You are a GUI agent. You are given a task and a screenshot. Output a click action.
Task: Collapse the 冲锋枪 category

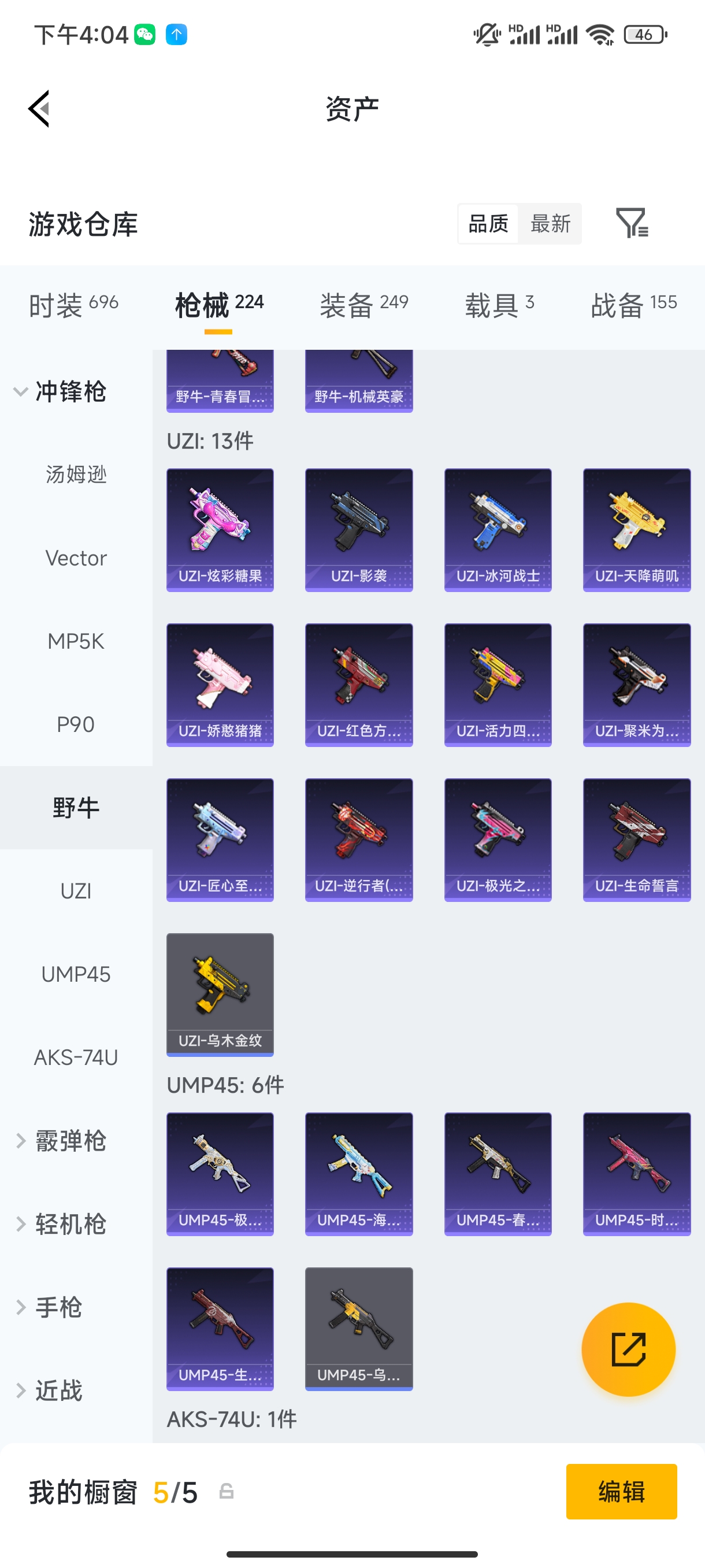click(61, 391)
